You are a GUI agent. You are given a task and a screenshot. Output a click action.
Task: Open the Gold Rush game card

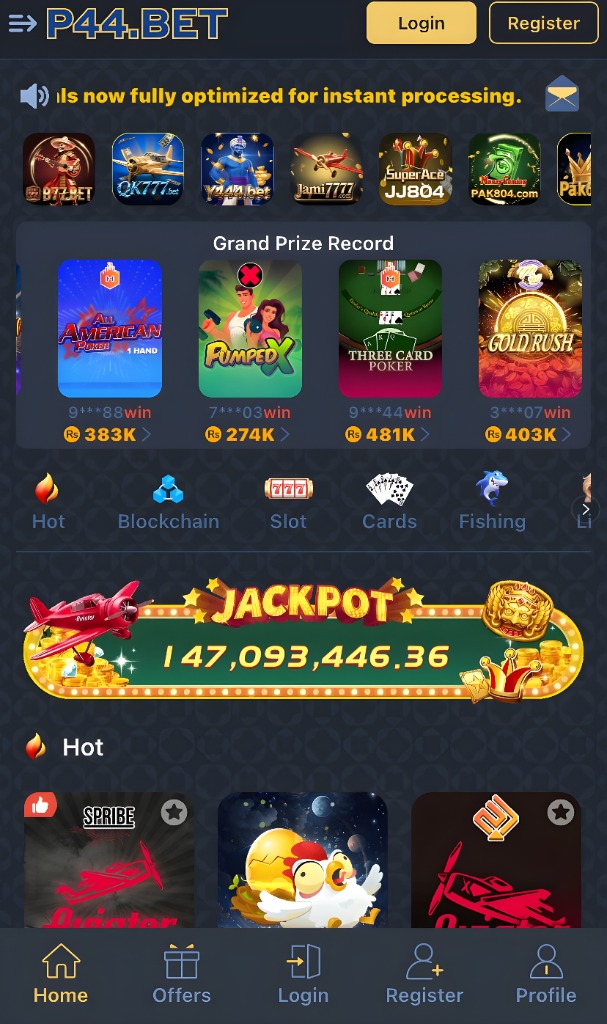click(530, 329)
